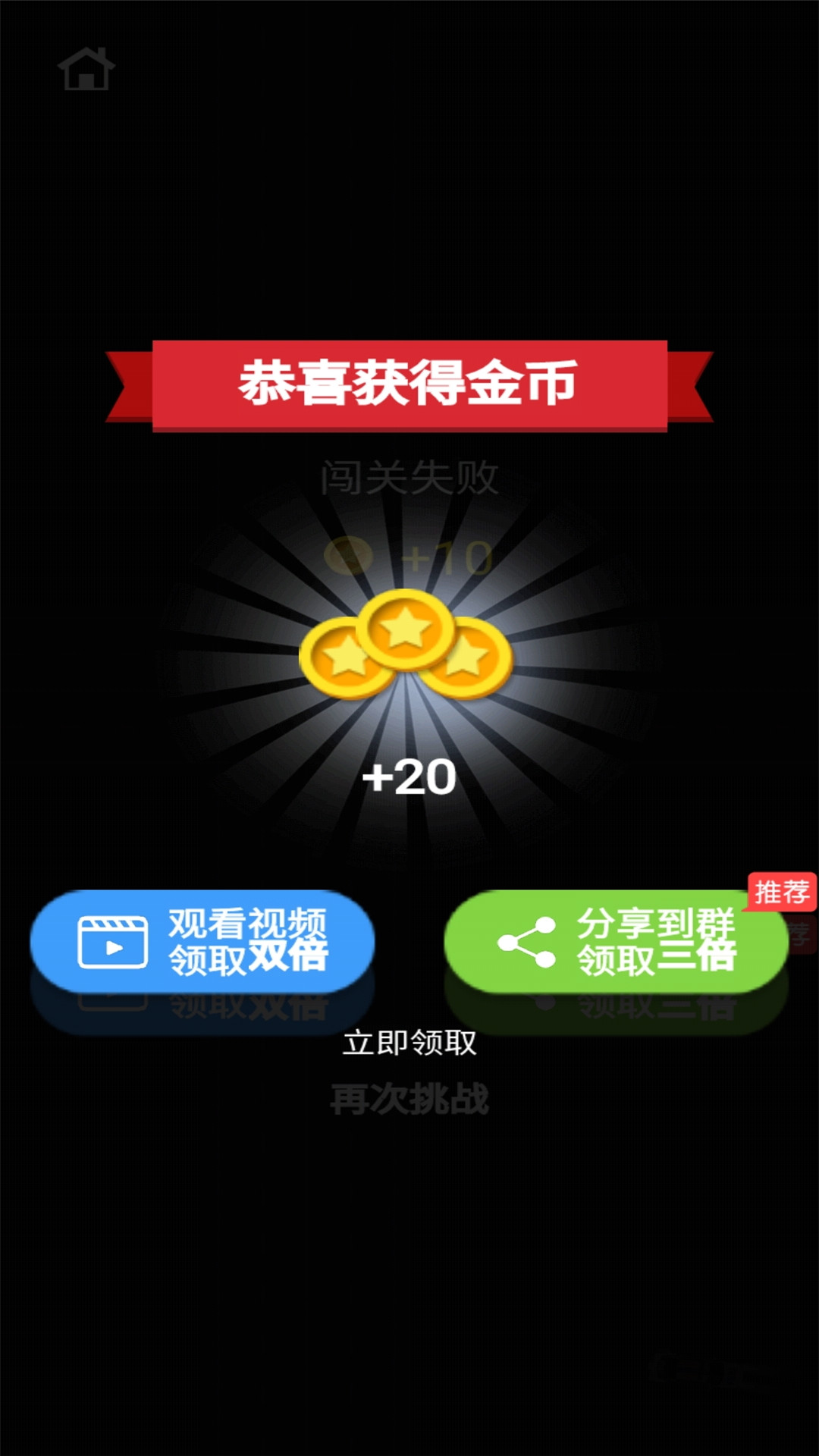Choose 观看视频领取双倍 to double your coins
The width and height of the screenshot is (819, 1456).
click(x=201, y=940)
